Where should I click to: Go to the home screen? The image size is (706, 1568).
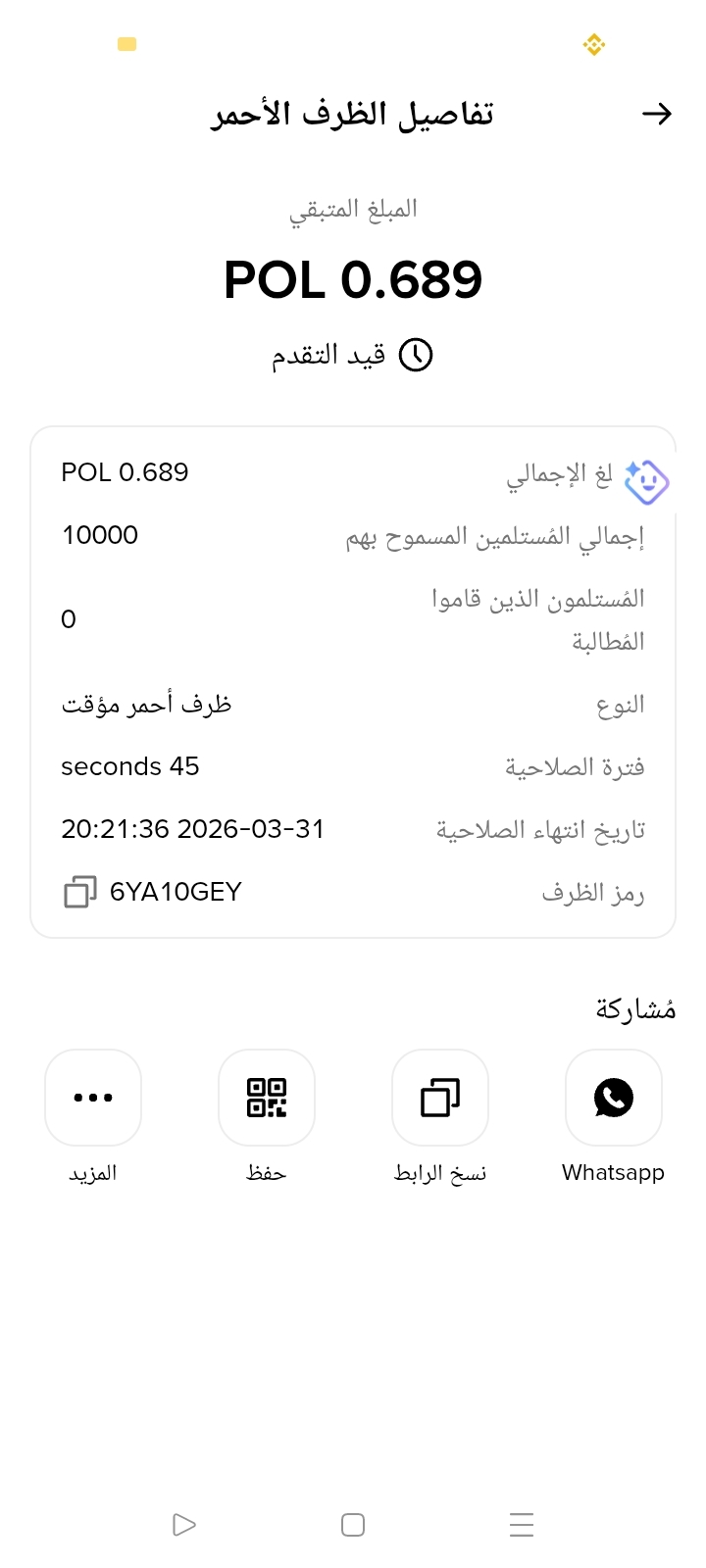tap(353, 1525)
